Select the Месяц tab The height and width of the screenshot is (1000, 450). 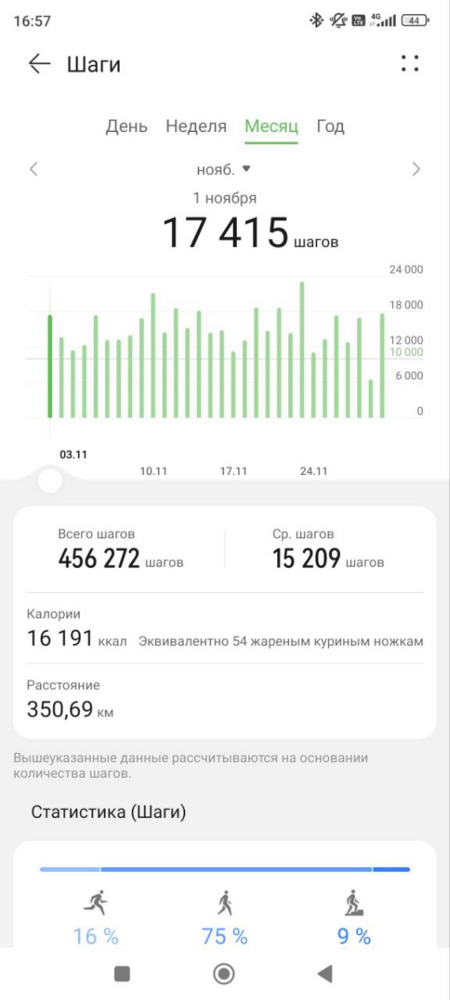coord(272,126)
